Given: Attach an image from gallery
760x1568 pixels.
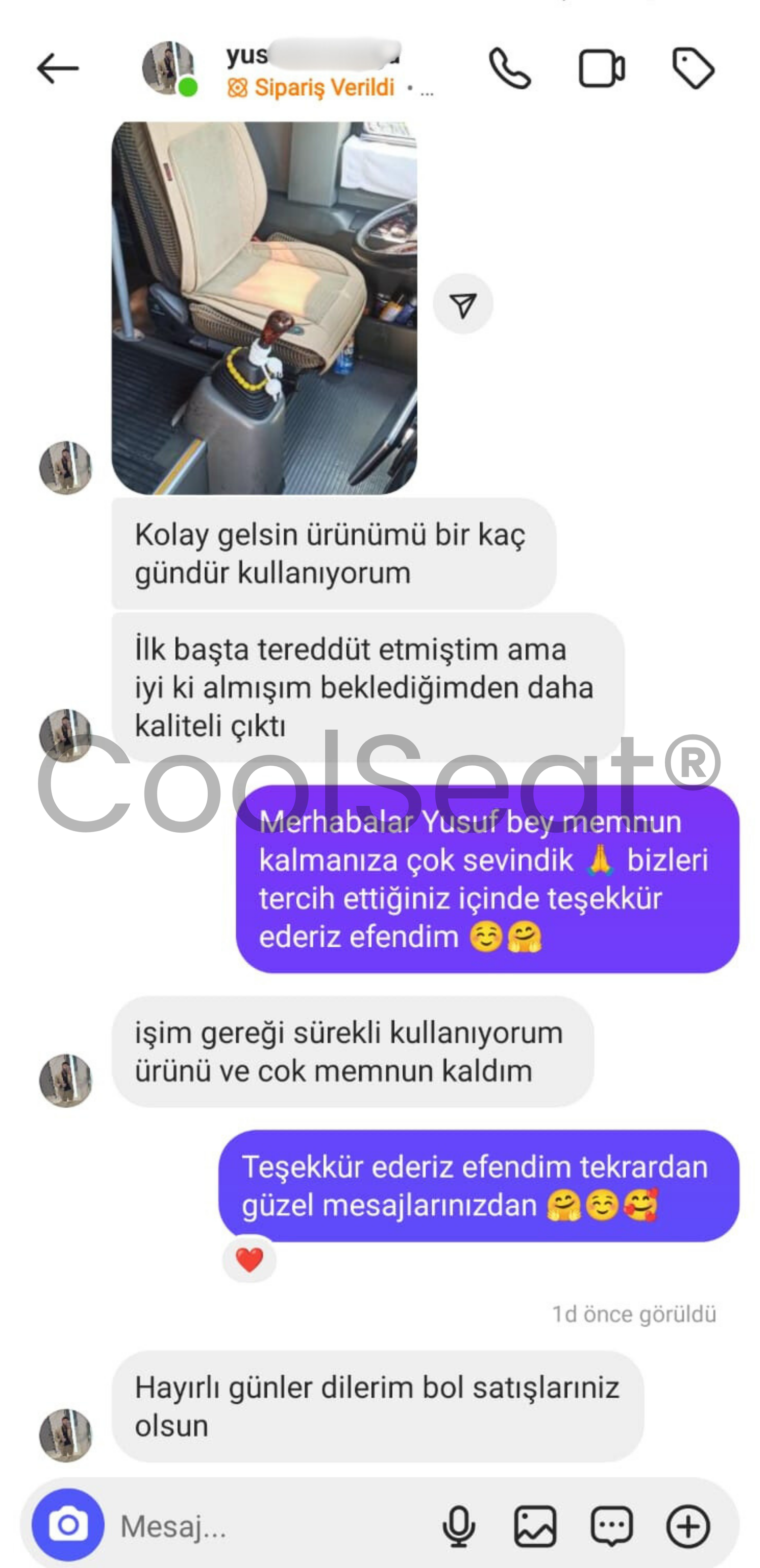Looking at the screenshot, I should tap(535, 1525).
